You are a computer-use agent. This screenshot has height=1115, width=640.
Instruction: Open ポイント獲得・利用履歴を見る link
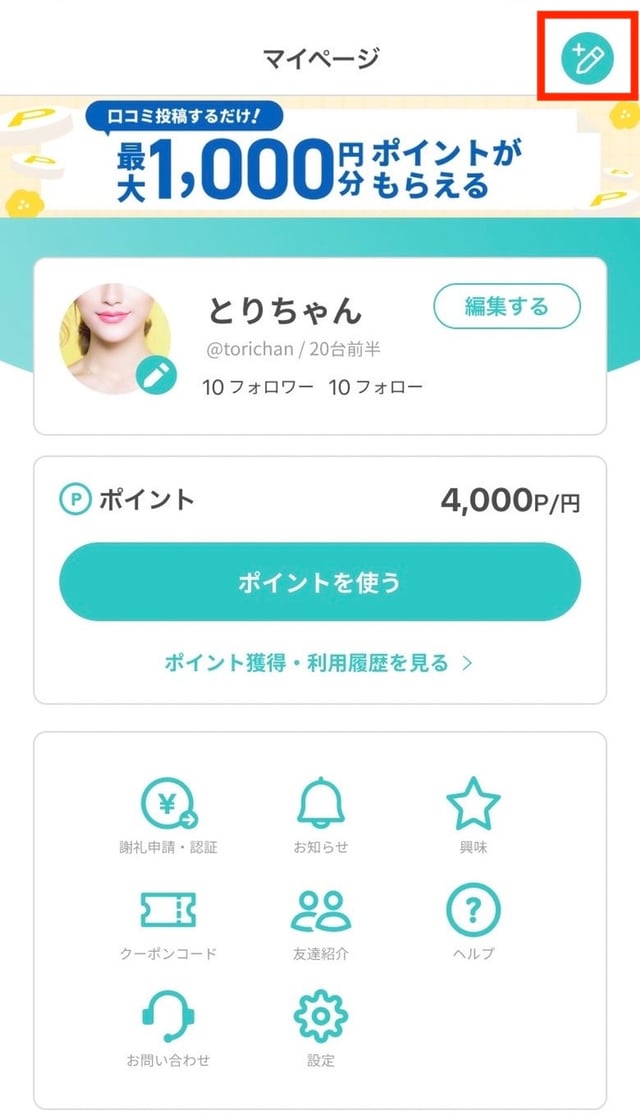(318, 662)
